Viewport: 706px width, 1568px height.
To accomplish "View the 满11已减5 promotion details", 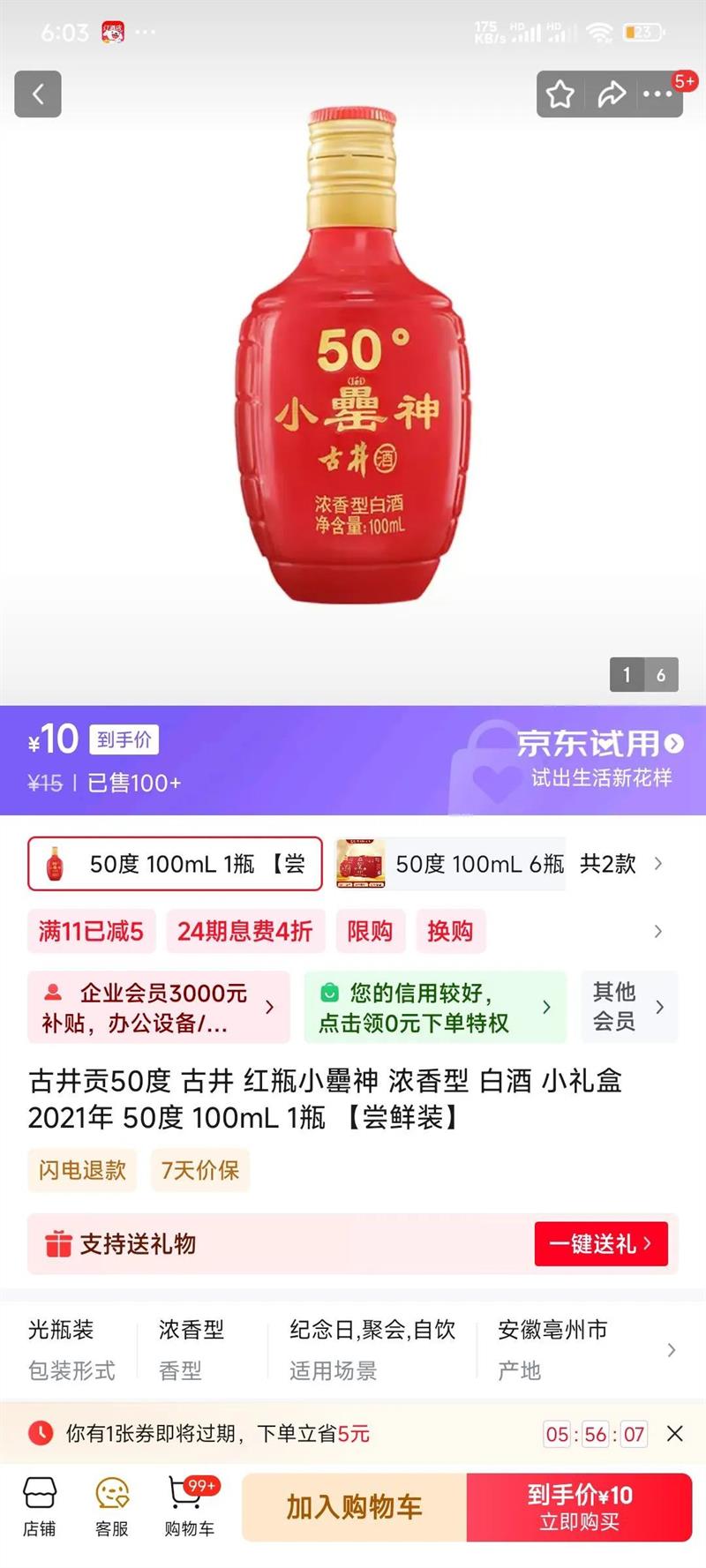I will [x=91, y=931].
